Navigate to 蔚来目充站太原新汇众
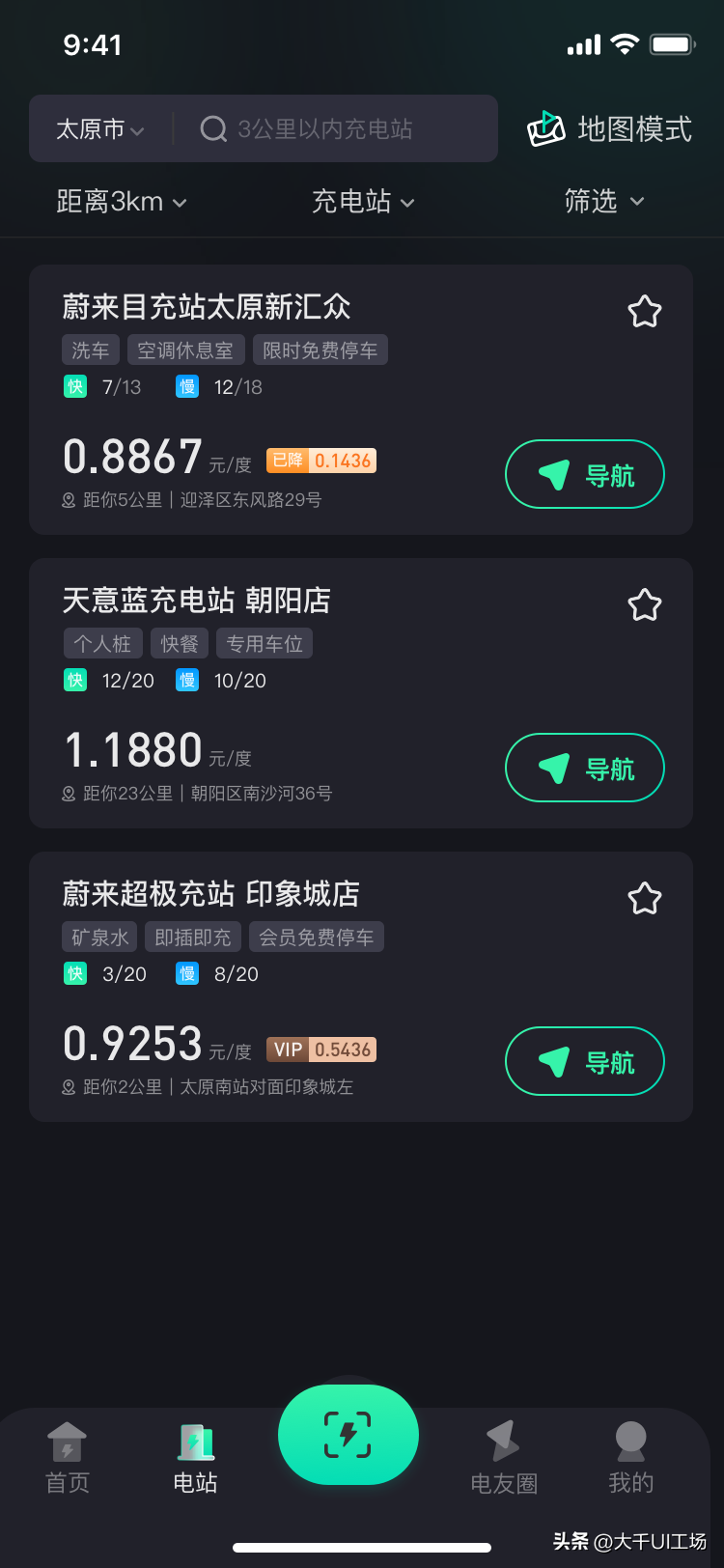The width and height of the screenshot is (724, 1568). coord(585,474)
